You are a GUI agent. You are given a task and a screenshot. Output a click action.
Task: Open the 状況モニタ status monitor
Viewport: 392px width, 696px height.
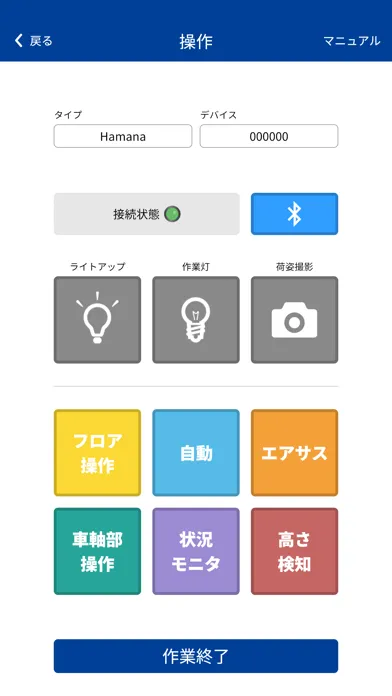(x=196, y=551)
